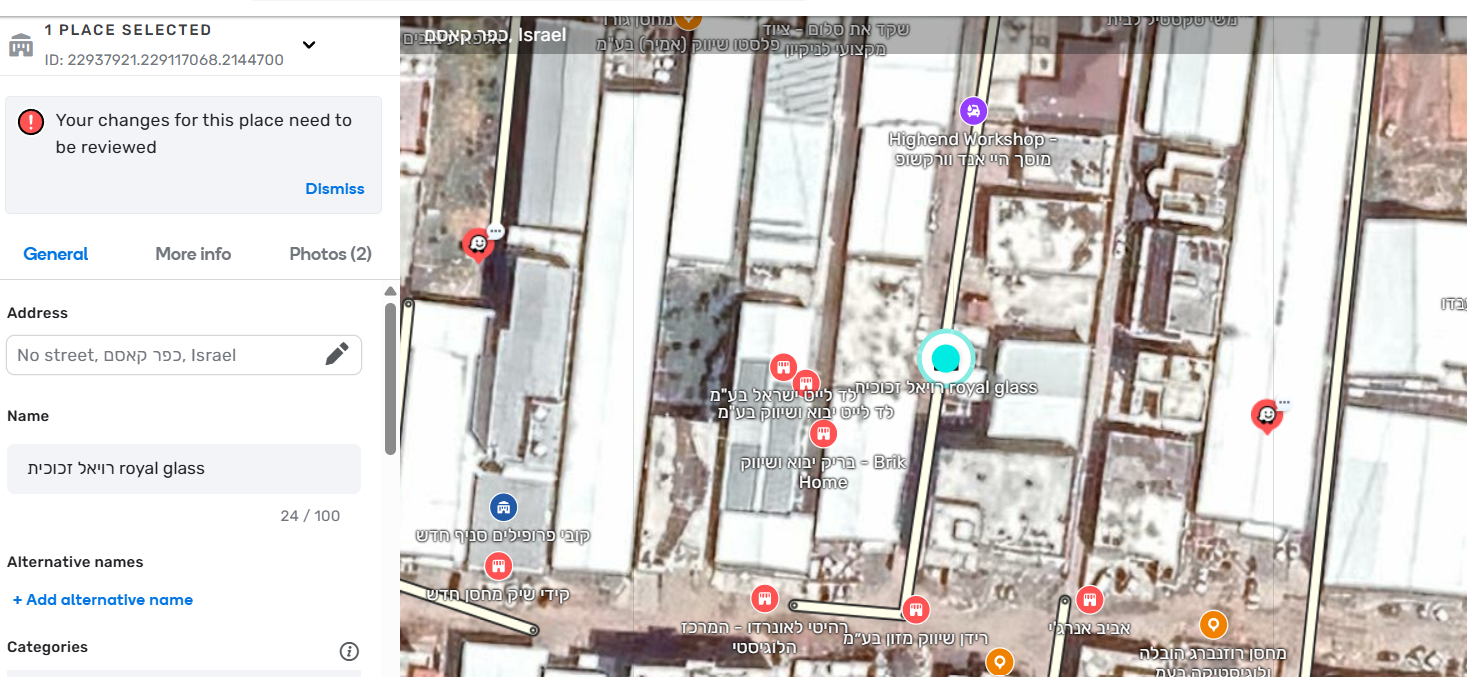Edit the address with pencil icon
The height and width of the screenshot is (677, 1467).
click(x=337, y=355)
